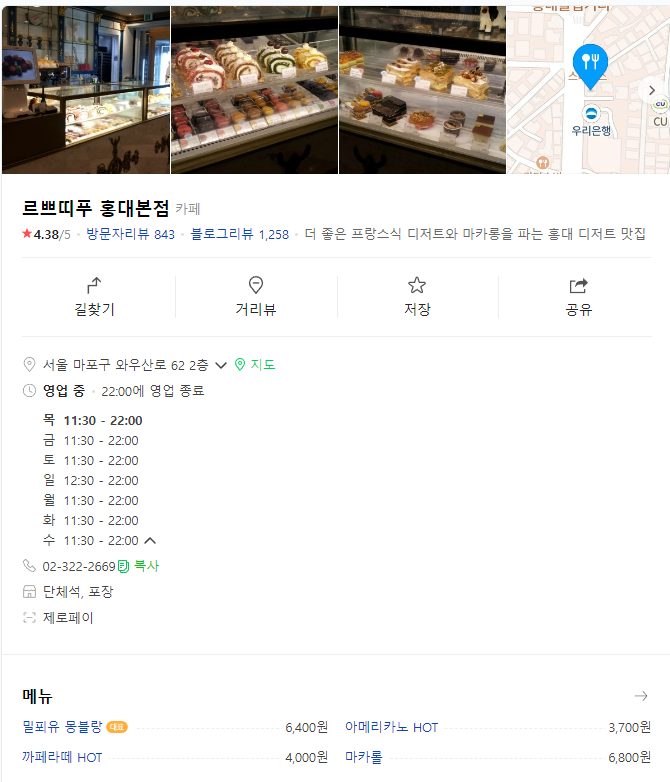Select the 아메리카노 HOT menu item

[391, 727]
